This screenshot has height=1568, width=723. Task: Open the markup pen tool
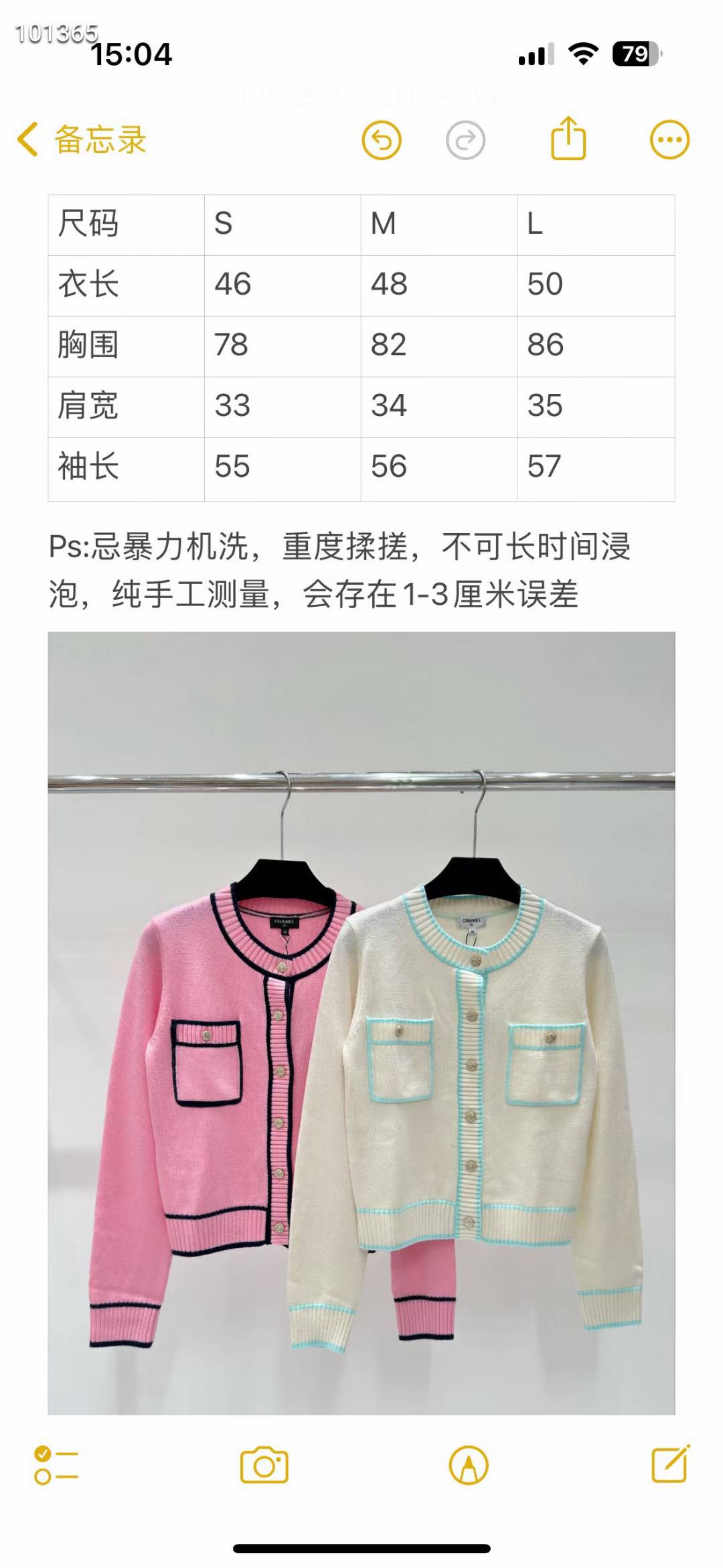(x=469, y=1465)
